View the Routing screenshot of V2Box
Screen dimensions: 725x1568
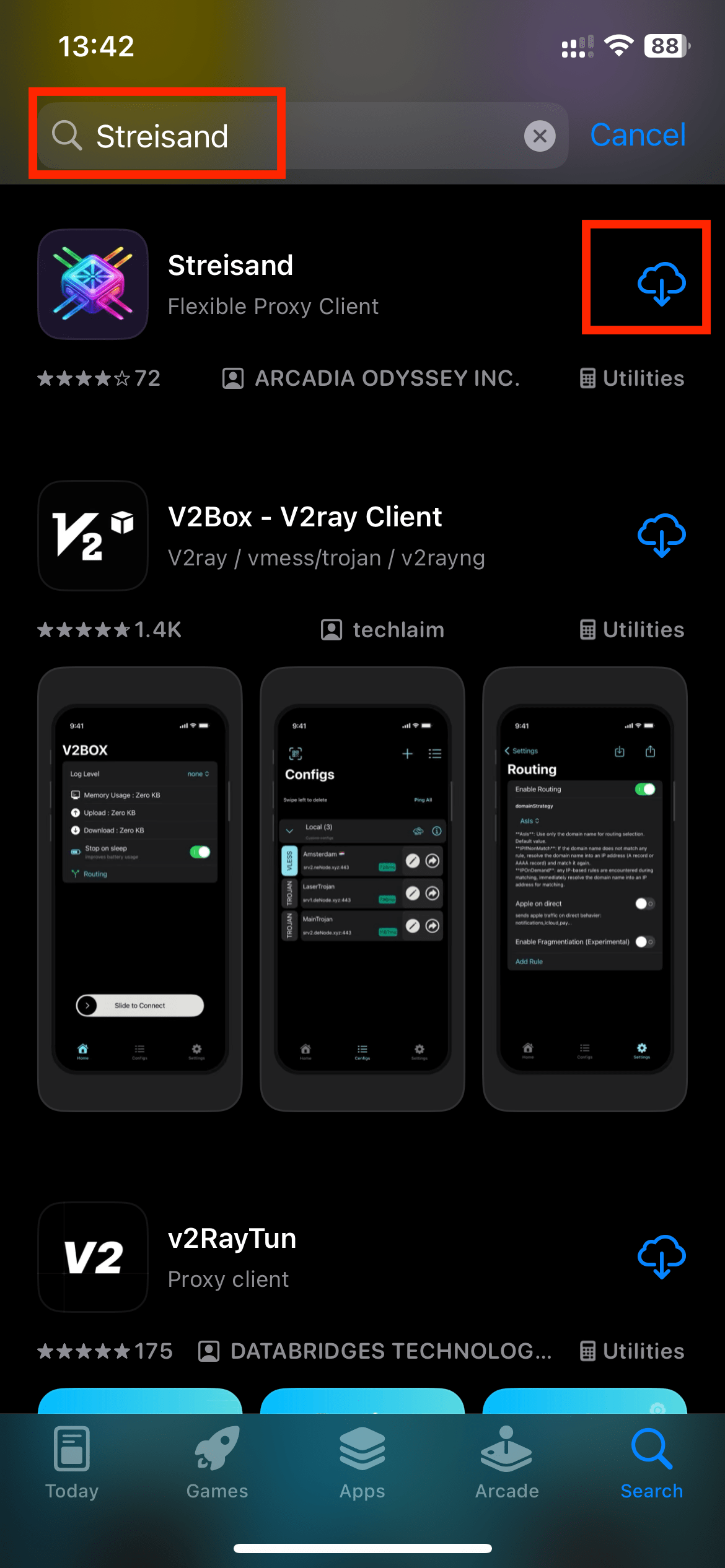click(x=585, y=889)
